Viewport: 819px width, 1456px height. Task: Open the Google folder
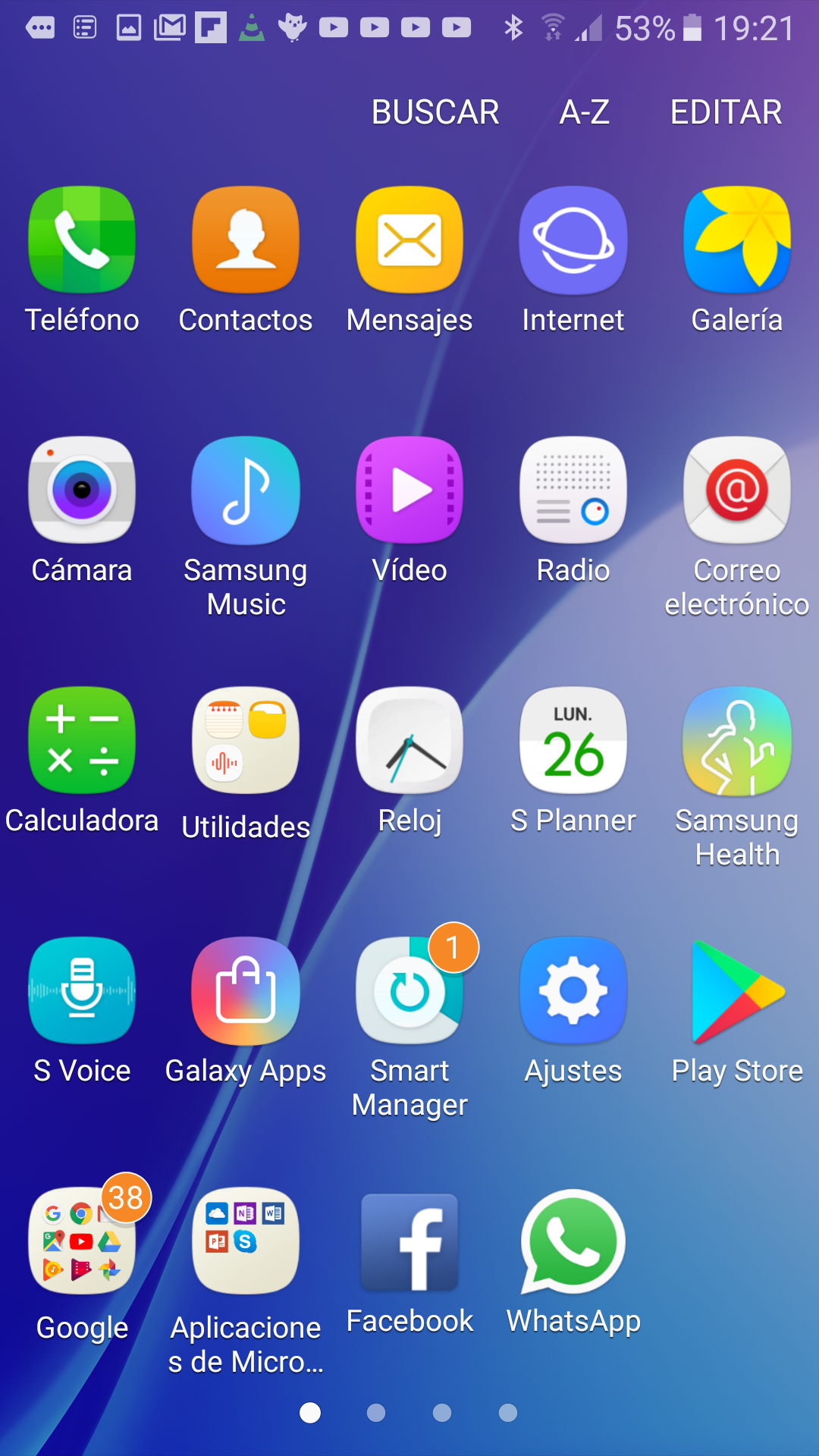[x=82, y=1241]
